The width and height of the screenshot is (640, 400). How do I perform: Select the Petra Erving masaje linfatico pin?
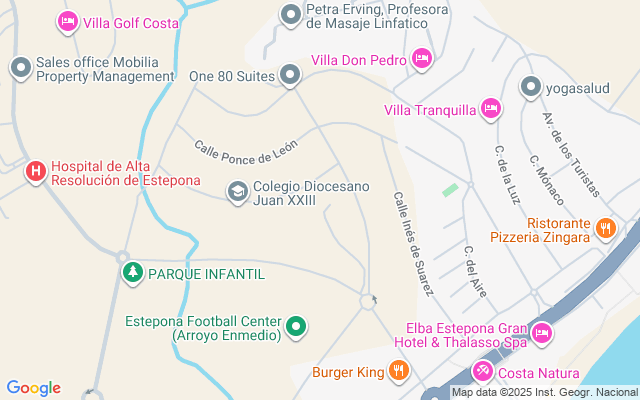291,14
